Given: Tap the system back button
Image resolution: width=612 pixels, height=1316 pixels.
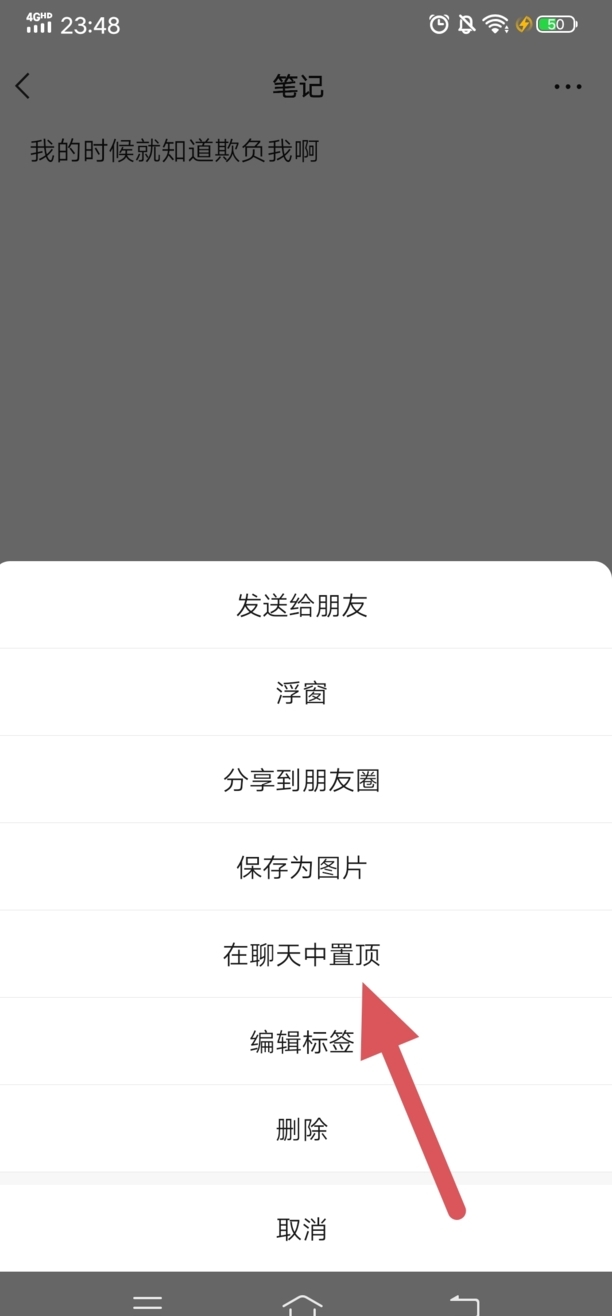Looking at the screenshot, I should coord(463,1304).
